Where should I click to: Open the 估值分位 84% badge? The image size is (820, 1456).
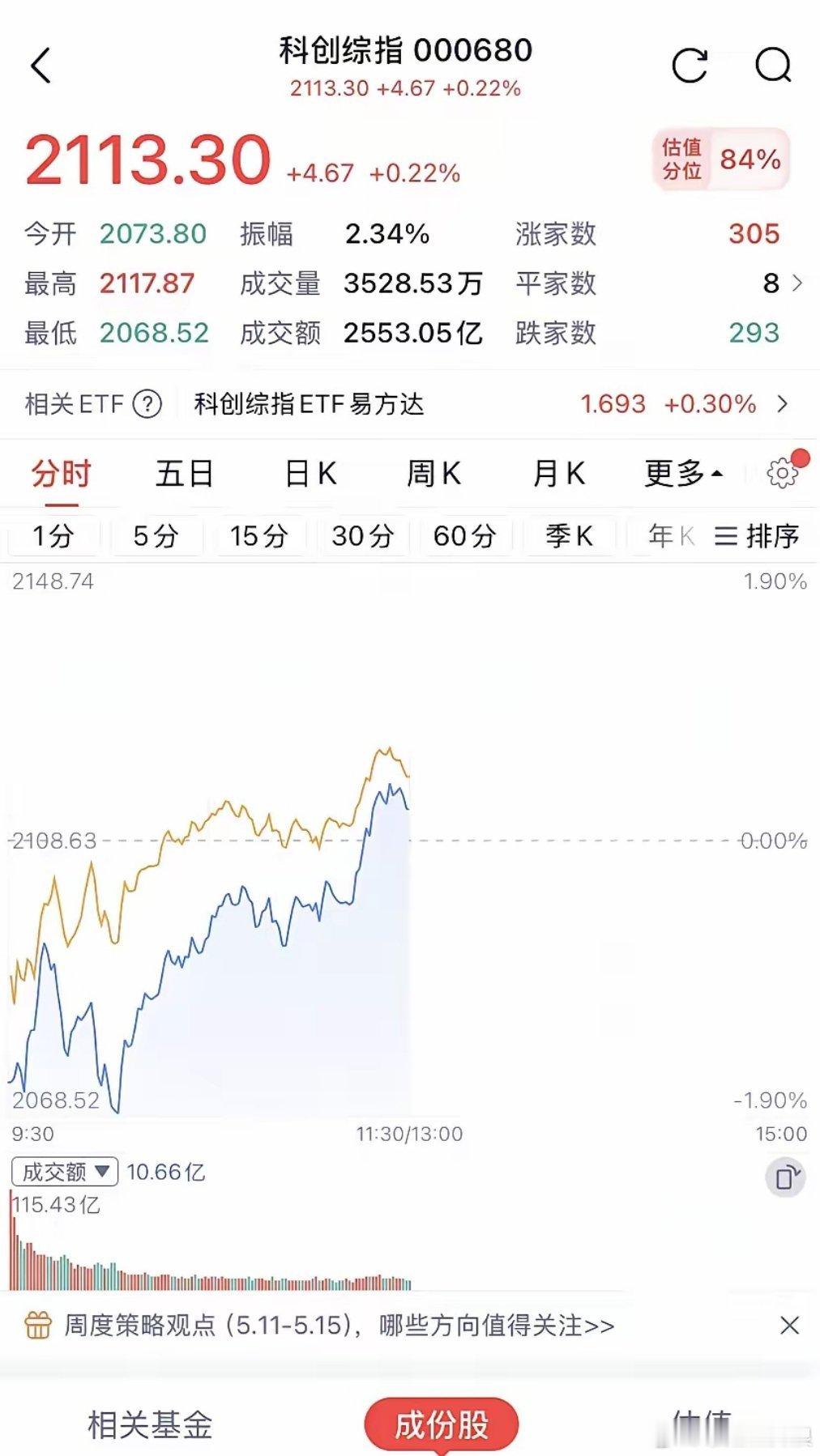720,160
